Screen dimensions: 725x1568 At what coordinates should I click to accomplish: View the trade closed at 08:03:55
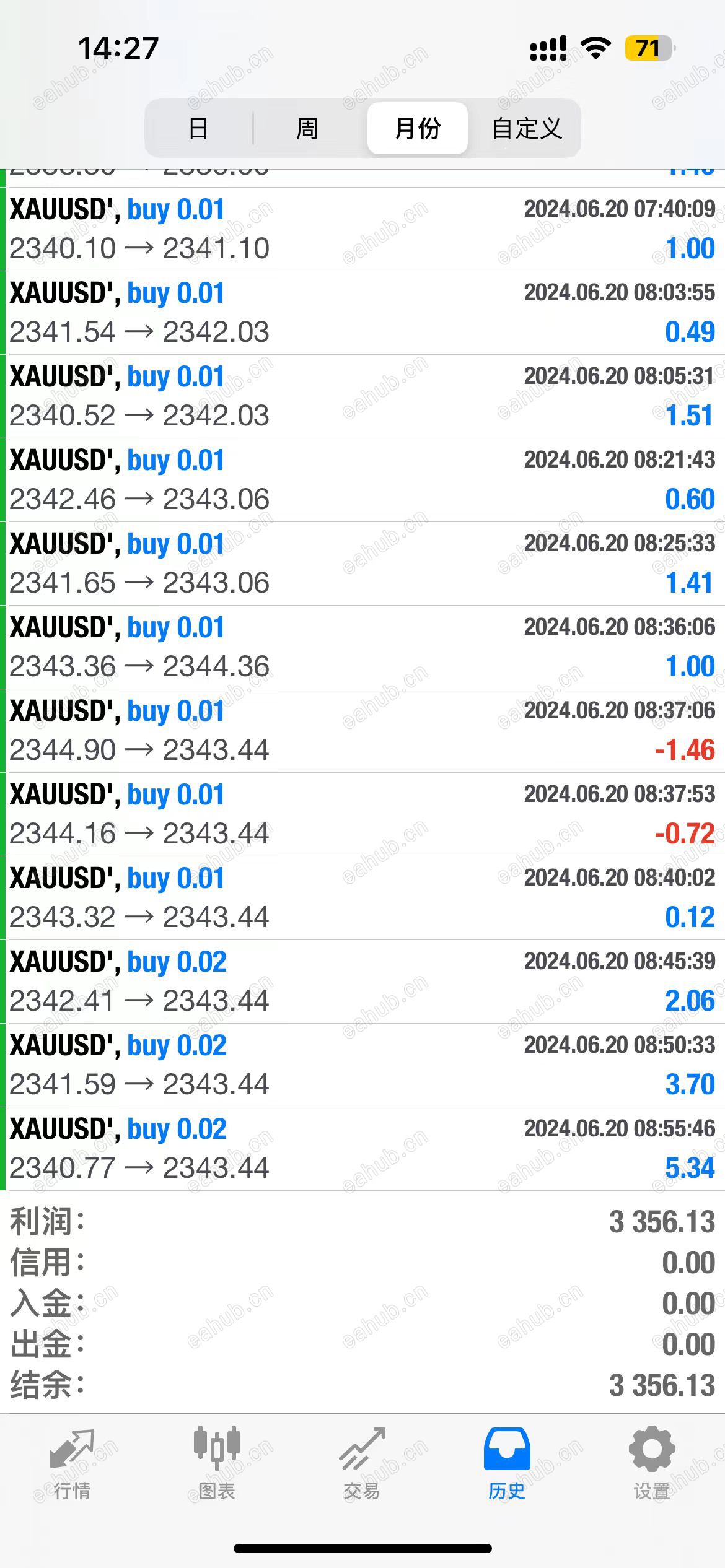tap(362, 313)
